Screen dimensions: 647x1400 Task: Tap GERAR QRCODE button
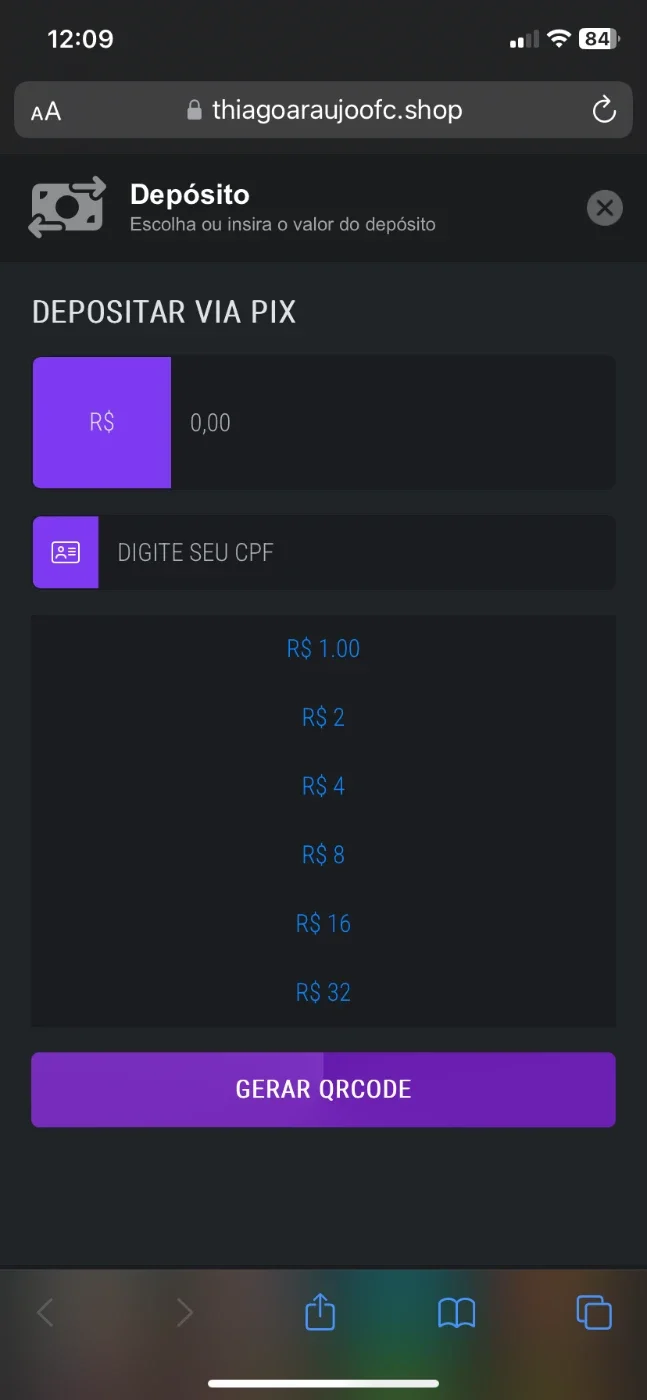click(323, 1090)
